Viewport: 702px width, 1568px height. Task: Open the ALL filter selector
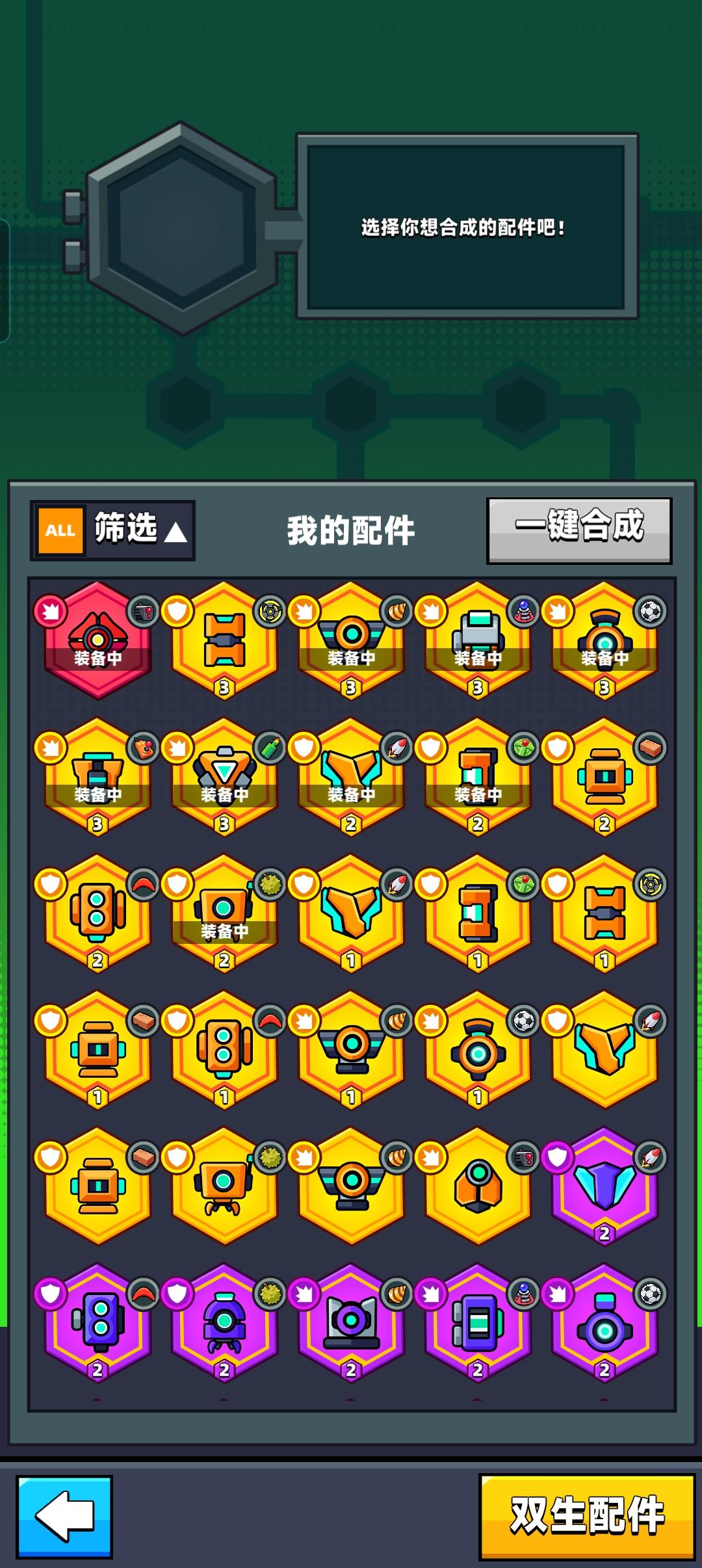coord(58,530)
